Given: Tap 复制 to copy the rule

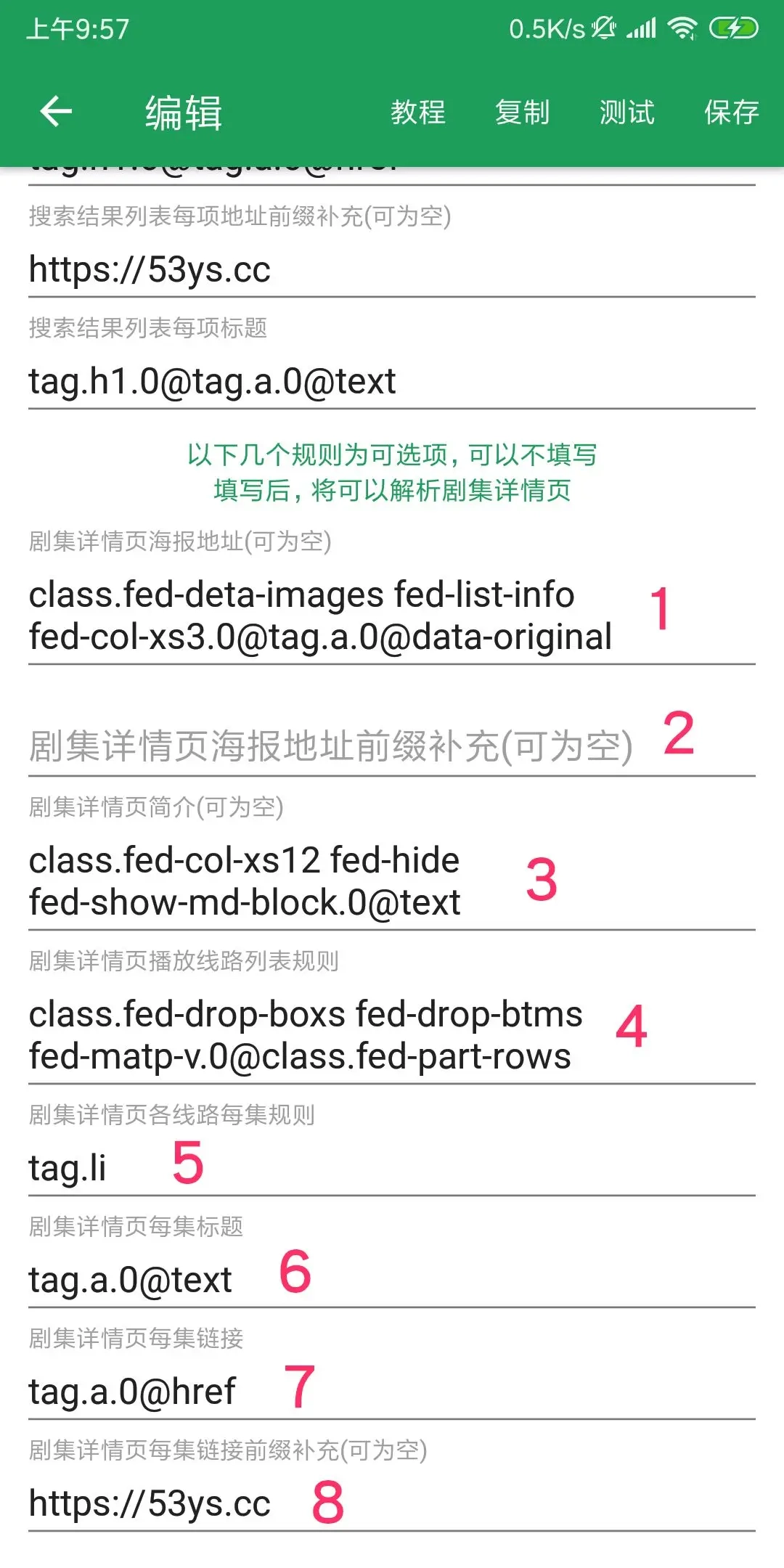Looking at the screenshot, I should (522, 113).
